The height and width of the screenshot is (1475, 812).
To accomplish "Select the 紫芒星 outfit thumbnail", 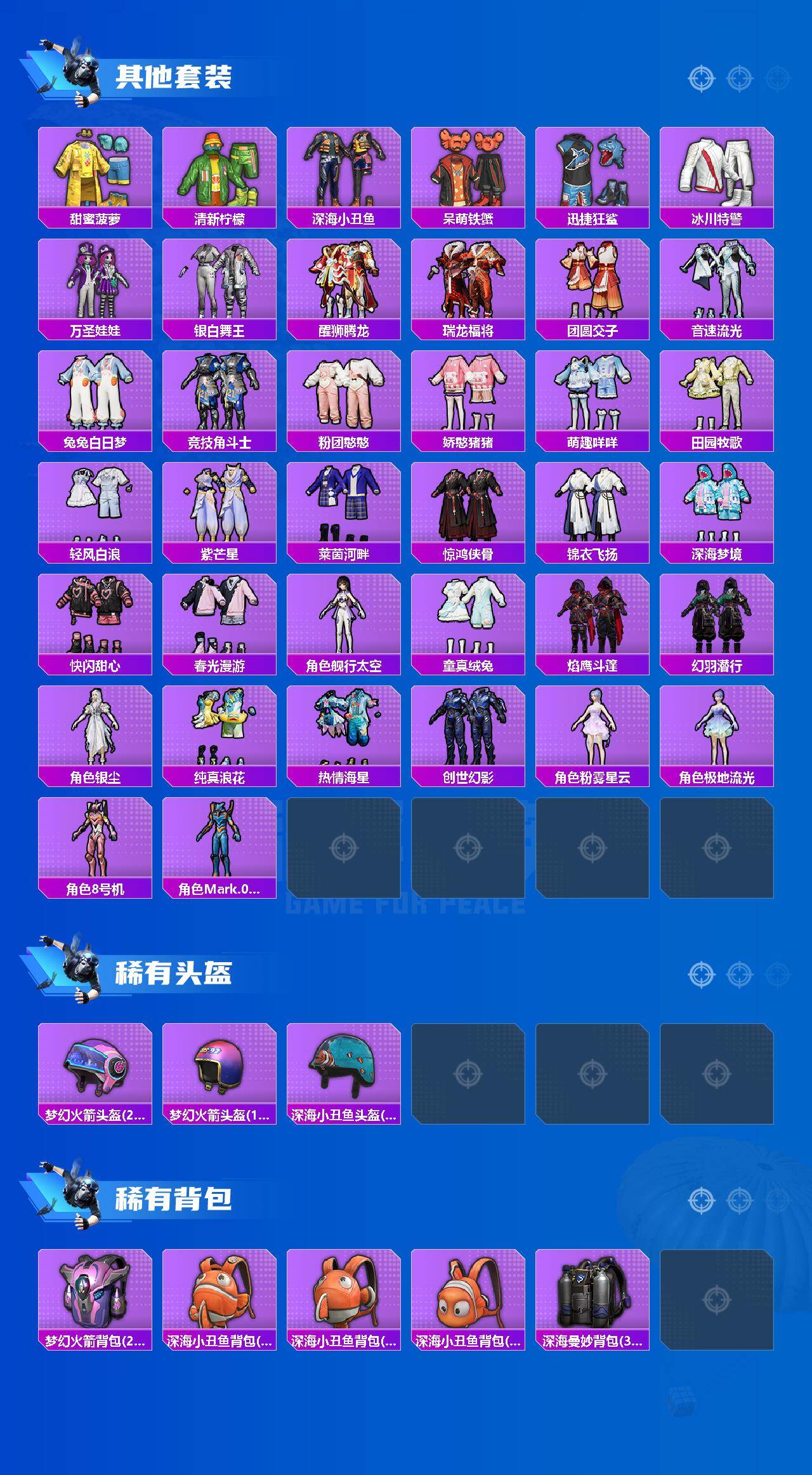I will point(218,505).
